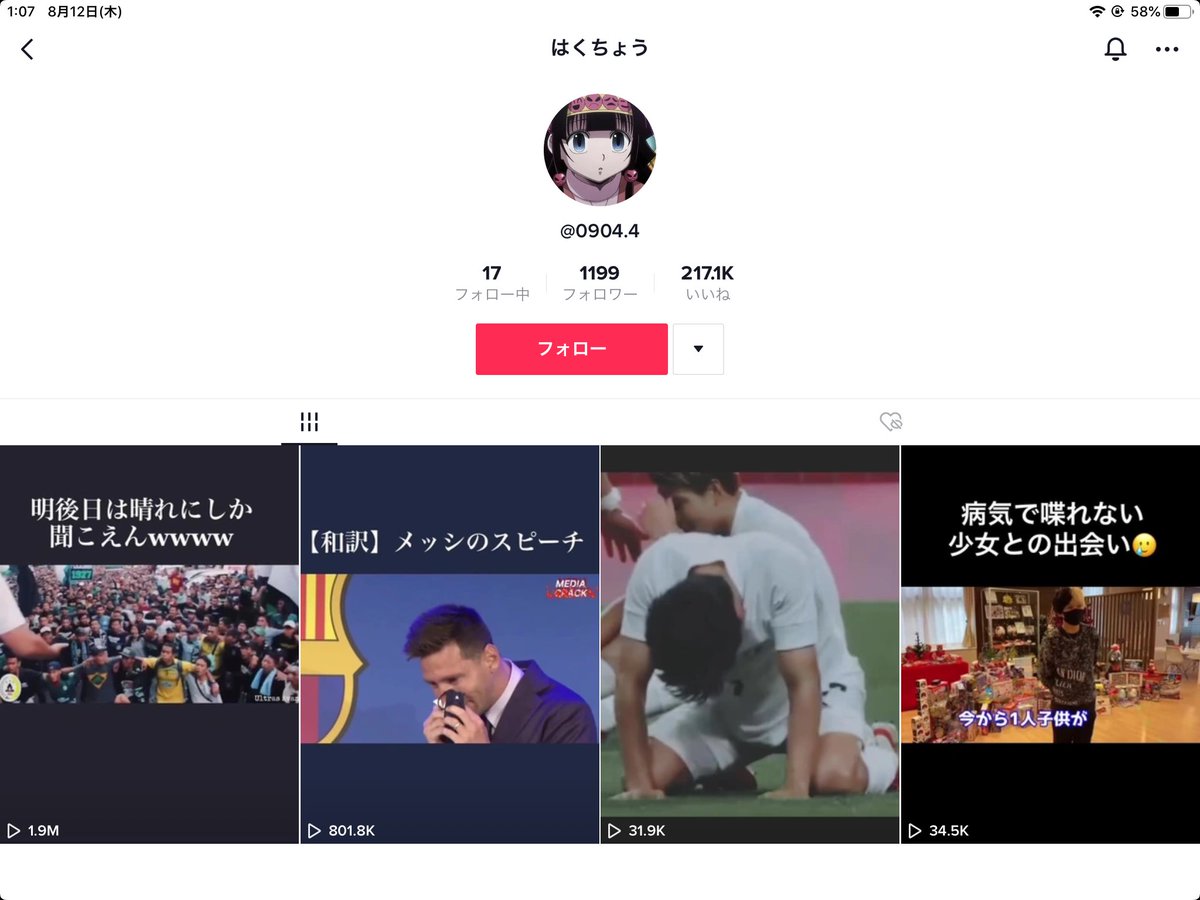Play the メッシのスピーチ video
Viewport: 1200px width, 900px height.
pos(449,643)
